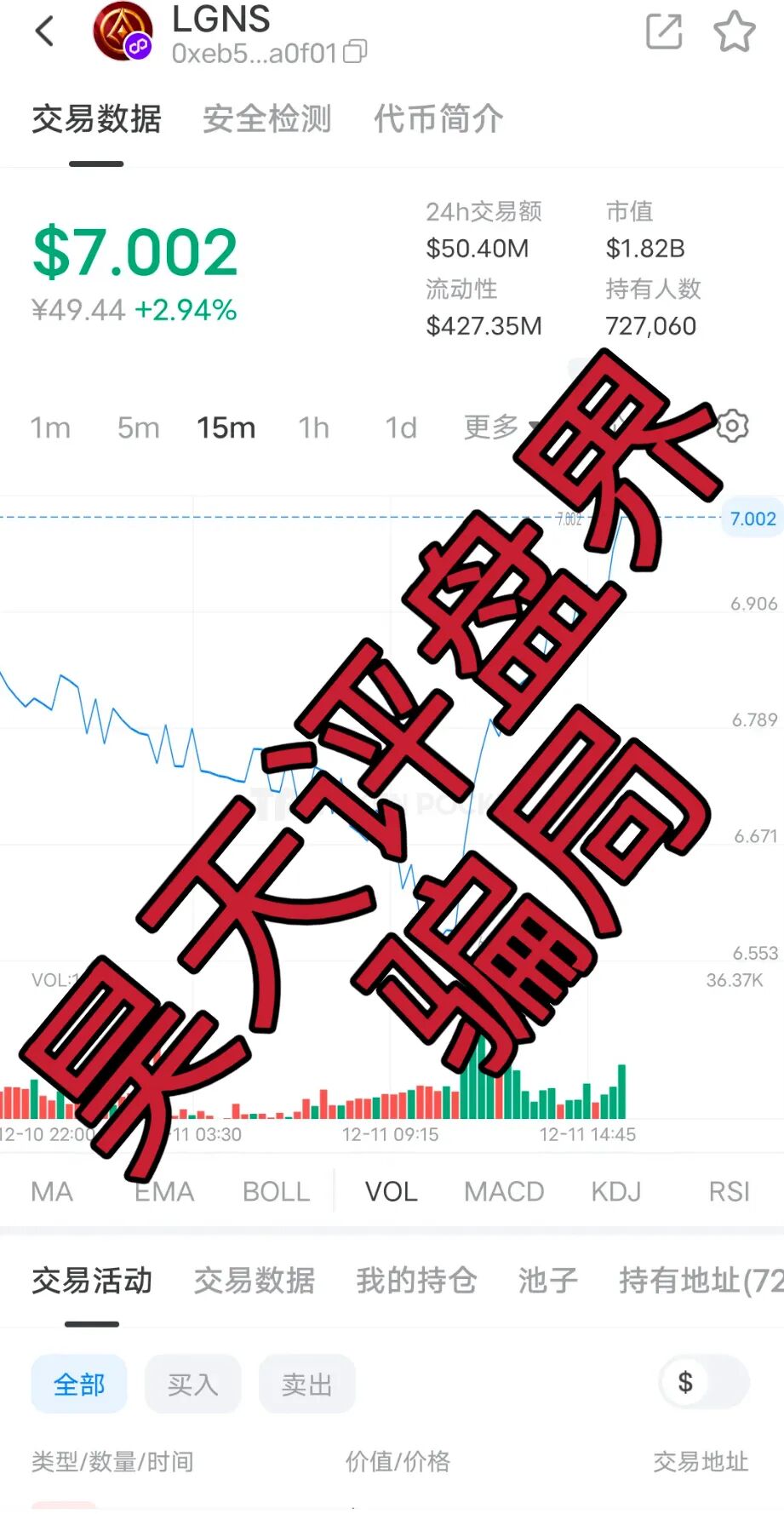Enable the BOLL indicator

pos(276,1191)
